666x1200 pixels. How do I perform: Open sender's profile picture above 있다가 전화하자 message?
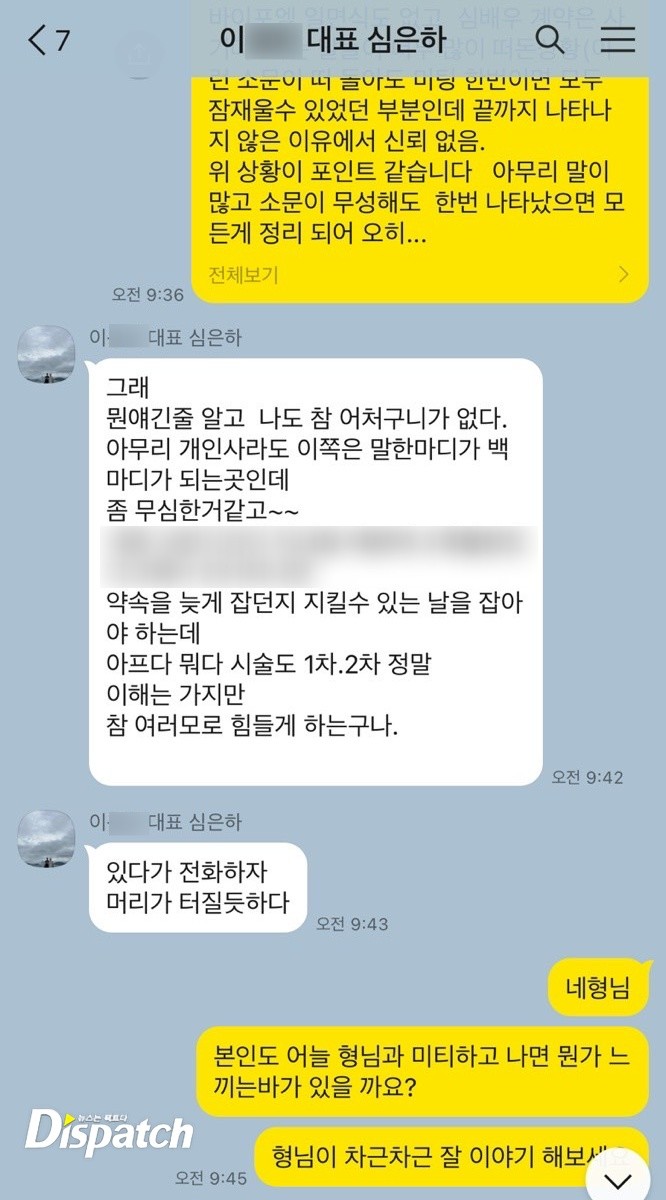coord(46,837)
